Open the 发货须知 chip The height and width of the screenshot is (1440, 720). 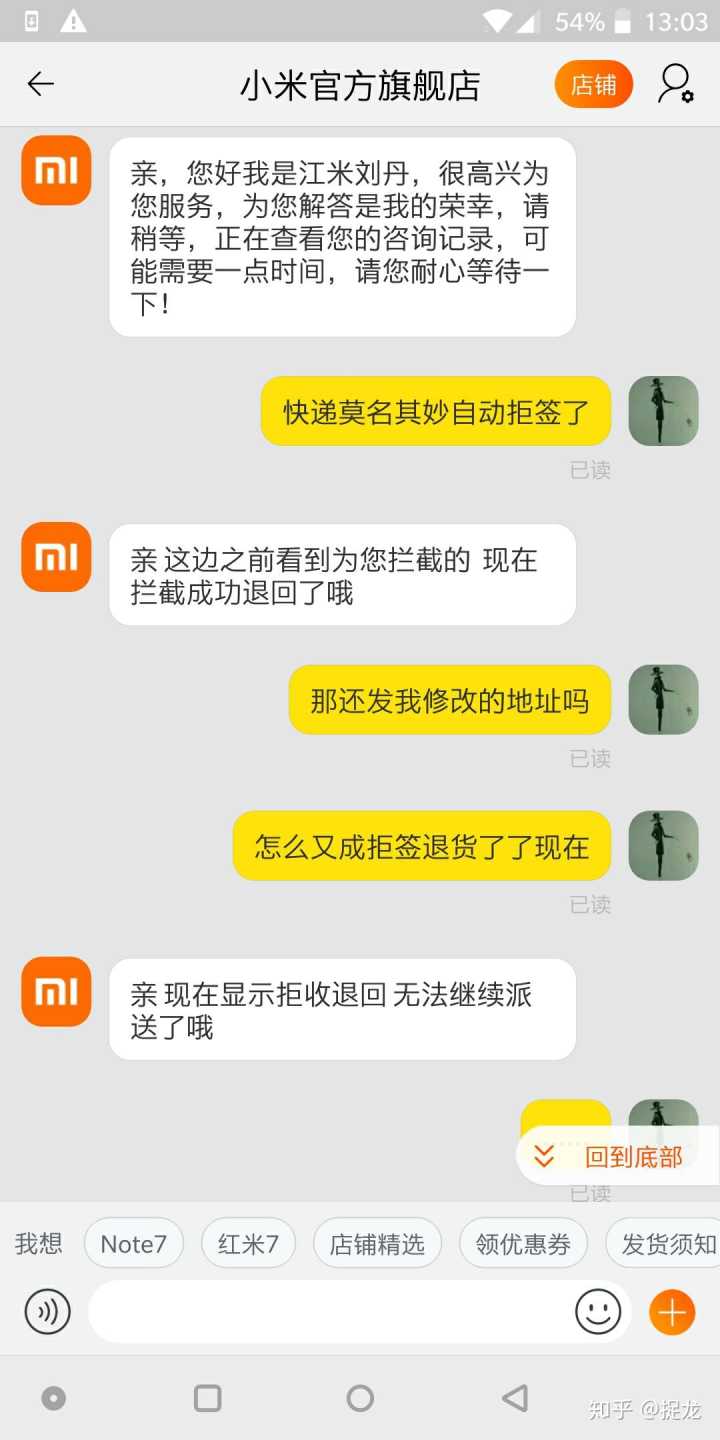(x=666, y=1244)
